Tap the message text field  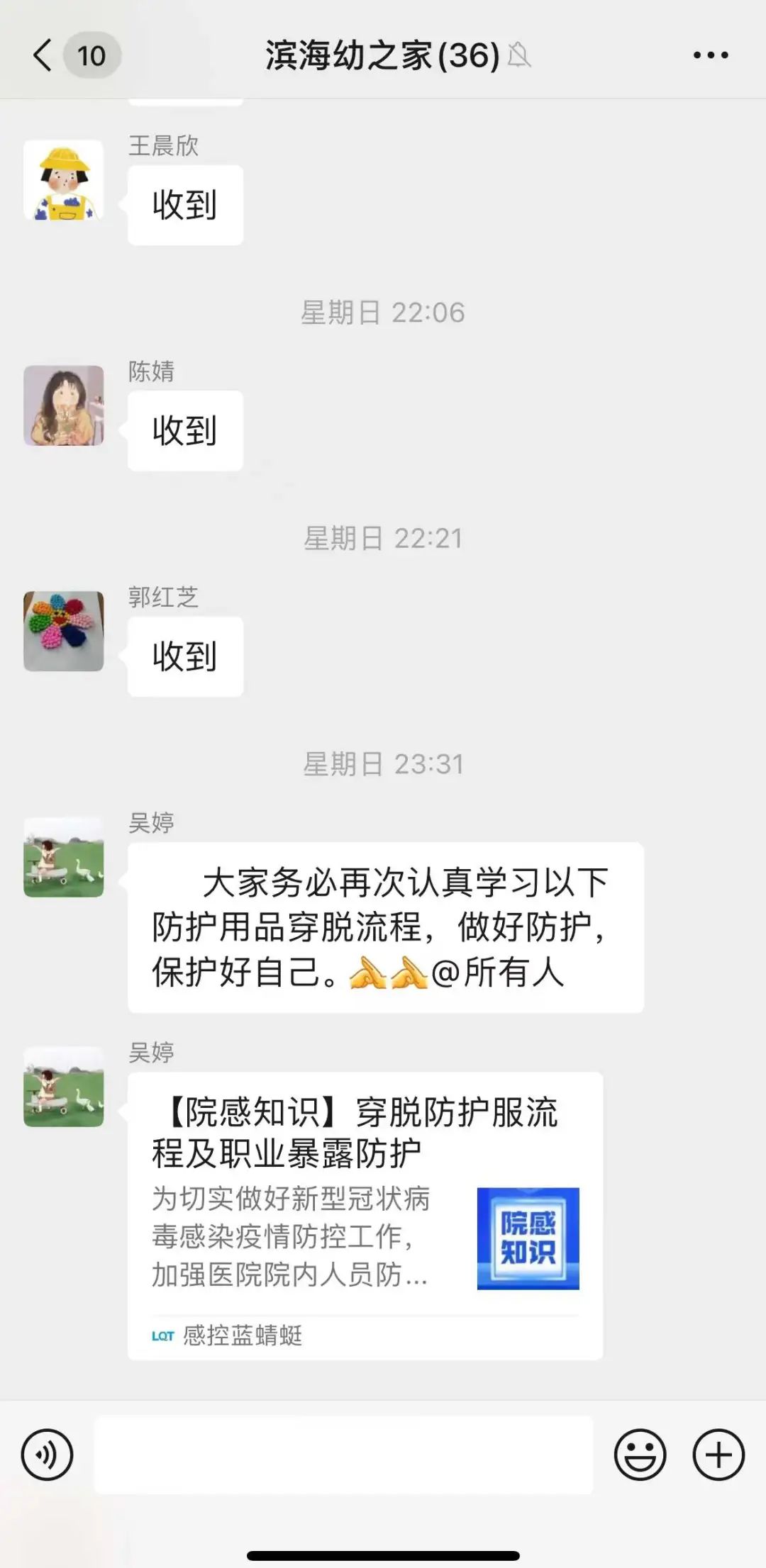(343, 1455)
